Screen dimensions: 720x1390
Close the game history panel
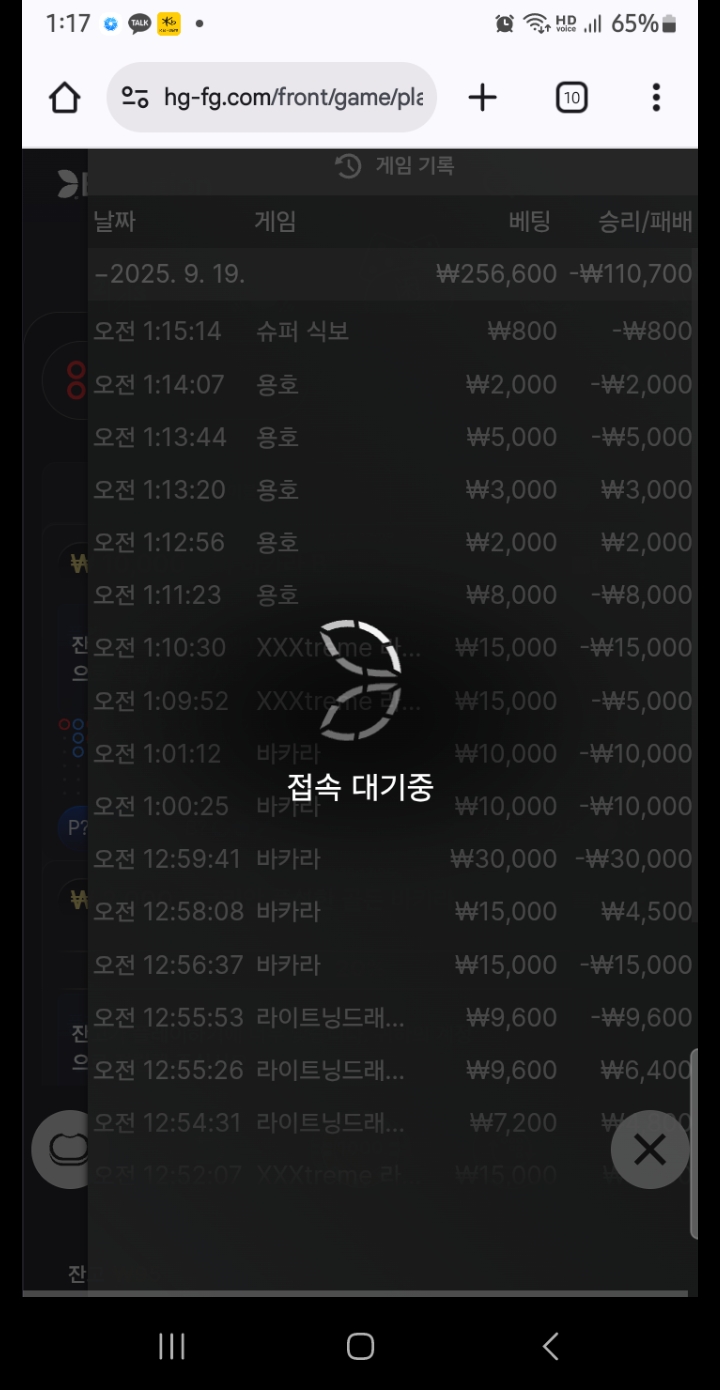650,1150
